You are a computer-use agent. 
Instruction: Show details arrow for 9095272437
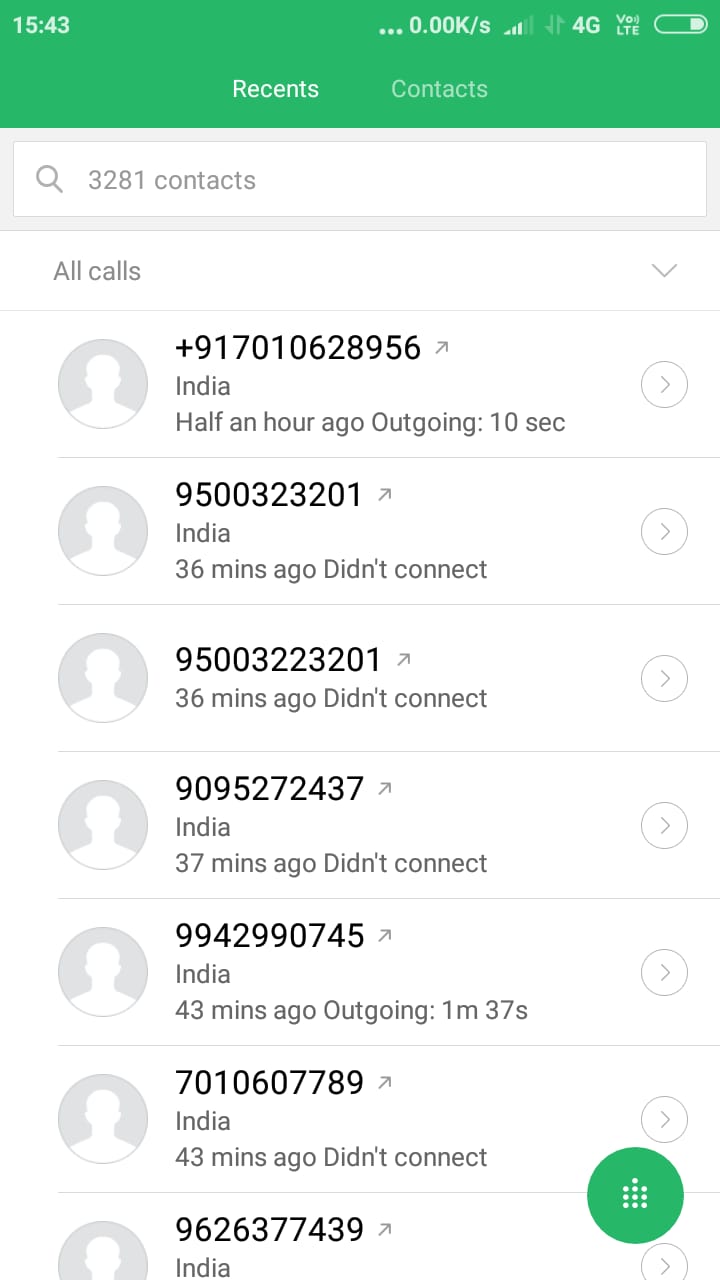664,825
